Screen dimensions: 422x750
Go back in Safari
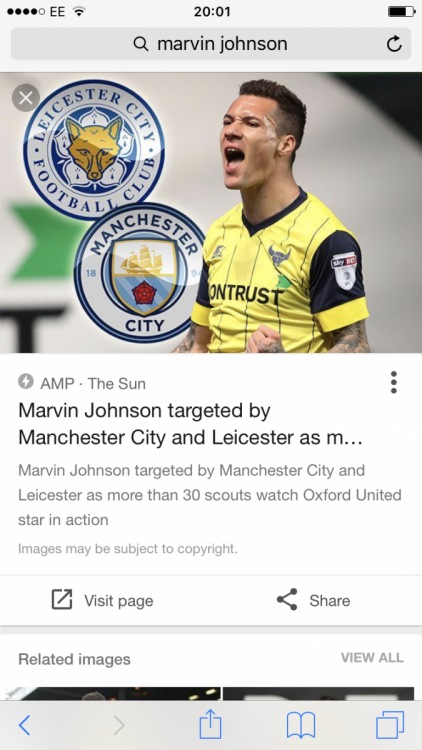point(24,726)
